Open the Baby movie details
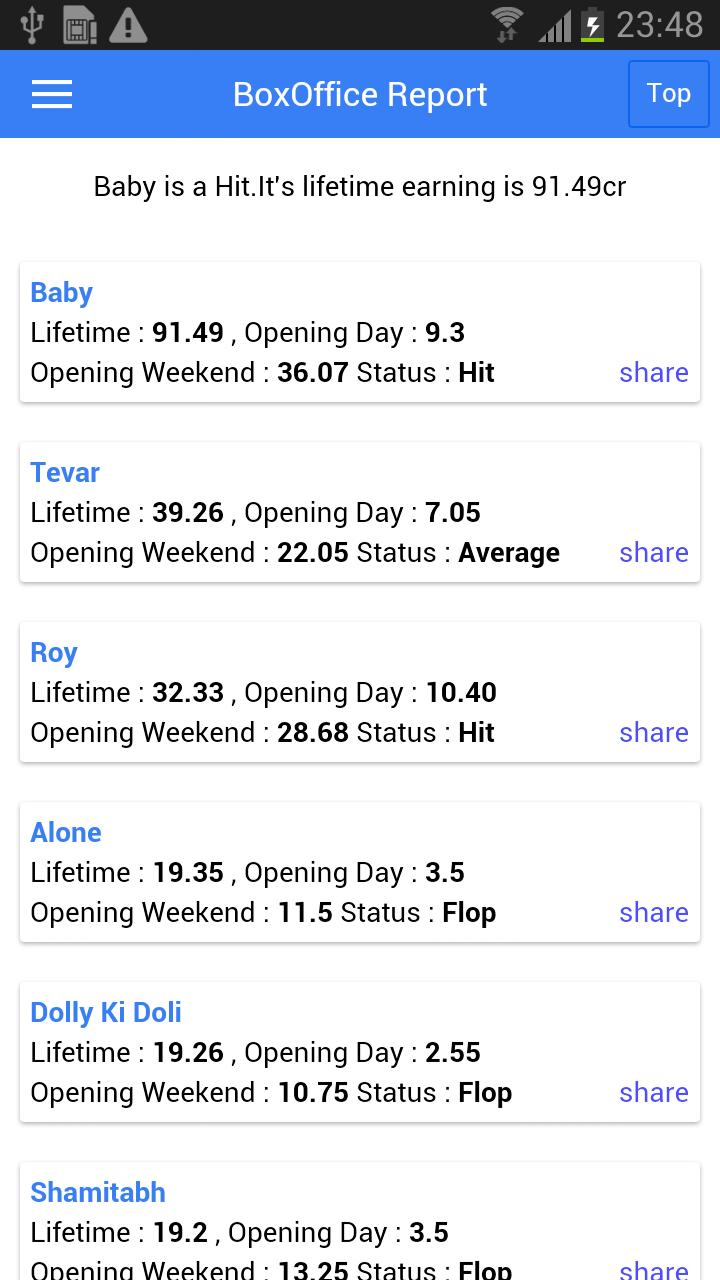The height and width of the screenshot is (1280, 720). pyautogui.click(x=61, y=292)
